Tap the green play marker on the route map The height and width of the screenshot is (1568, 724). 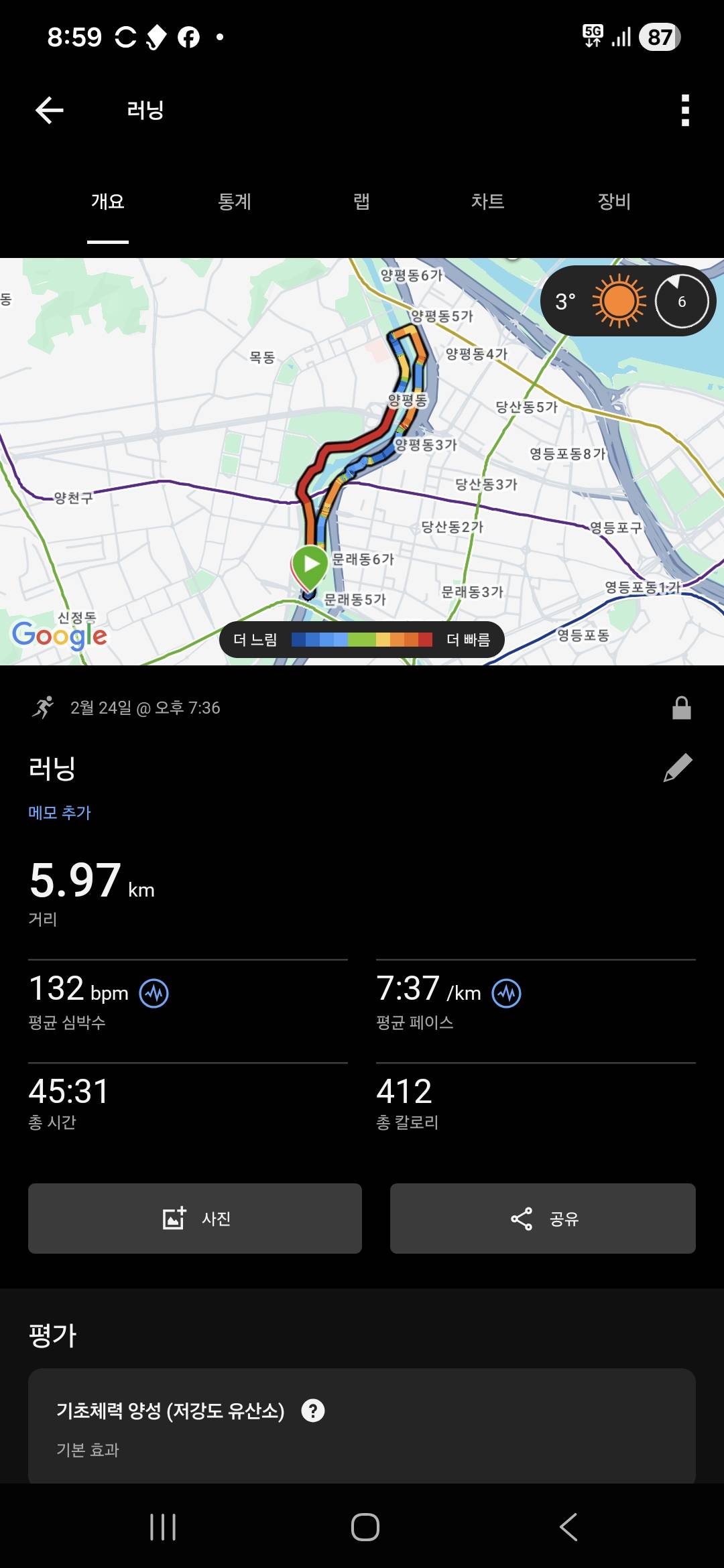(x=309, y=564)
